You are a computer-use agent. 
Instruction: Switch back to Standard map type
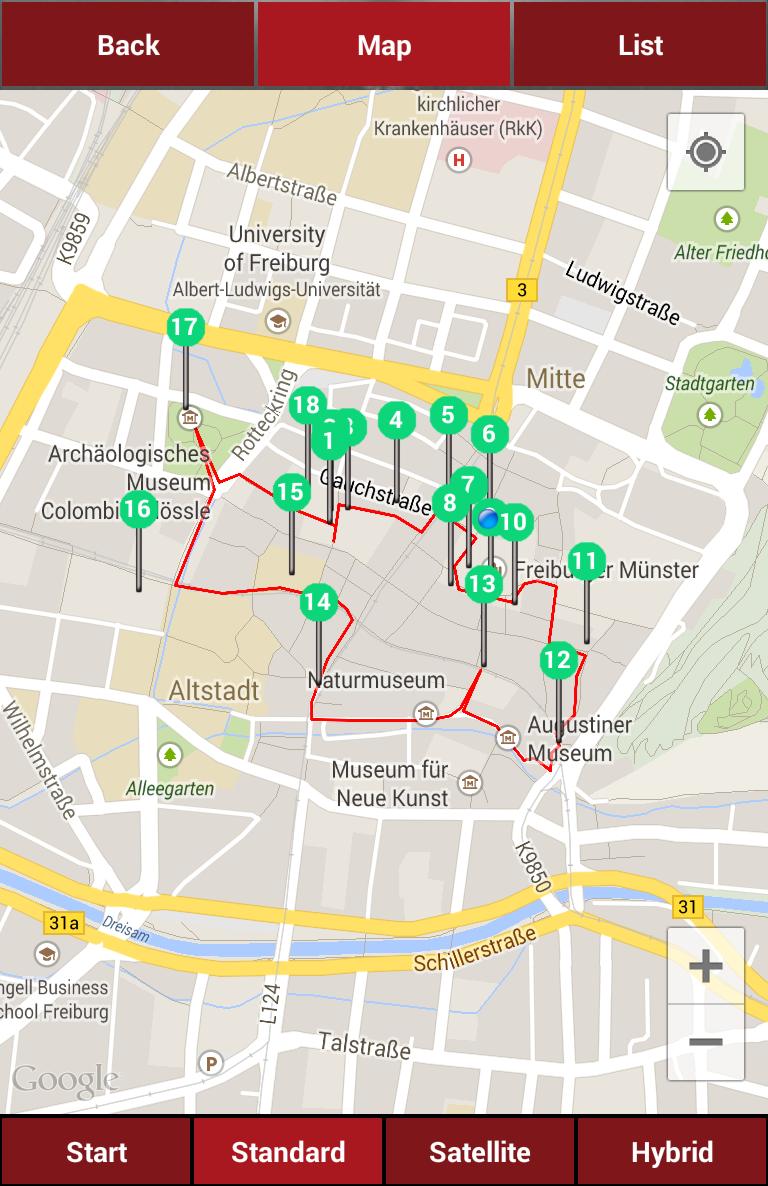(288, 1151)
